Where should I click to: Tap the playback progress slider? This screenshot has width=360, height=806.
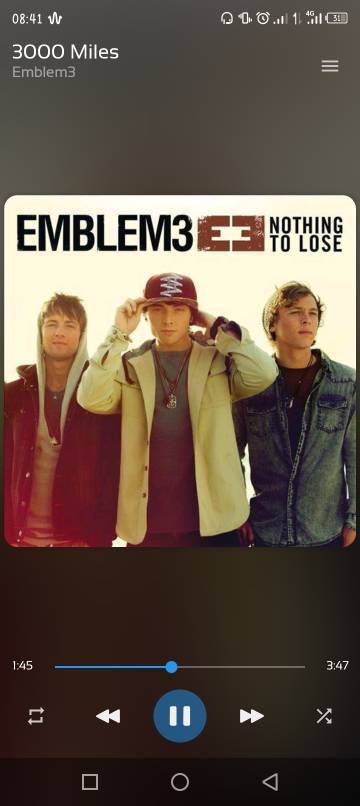(x=179, y=667)
